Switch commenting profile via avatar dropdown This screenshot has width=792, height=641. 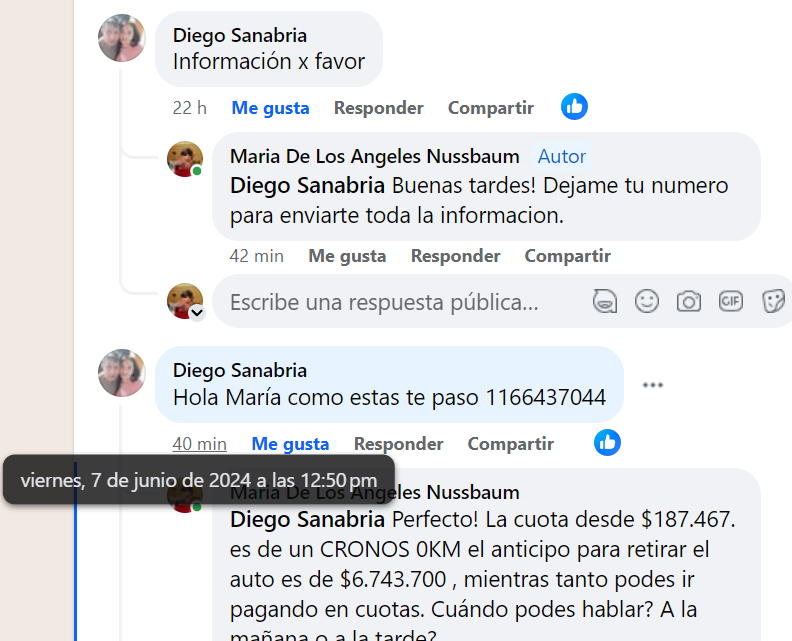point(197,313)
